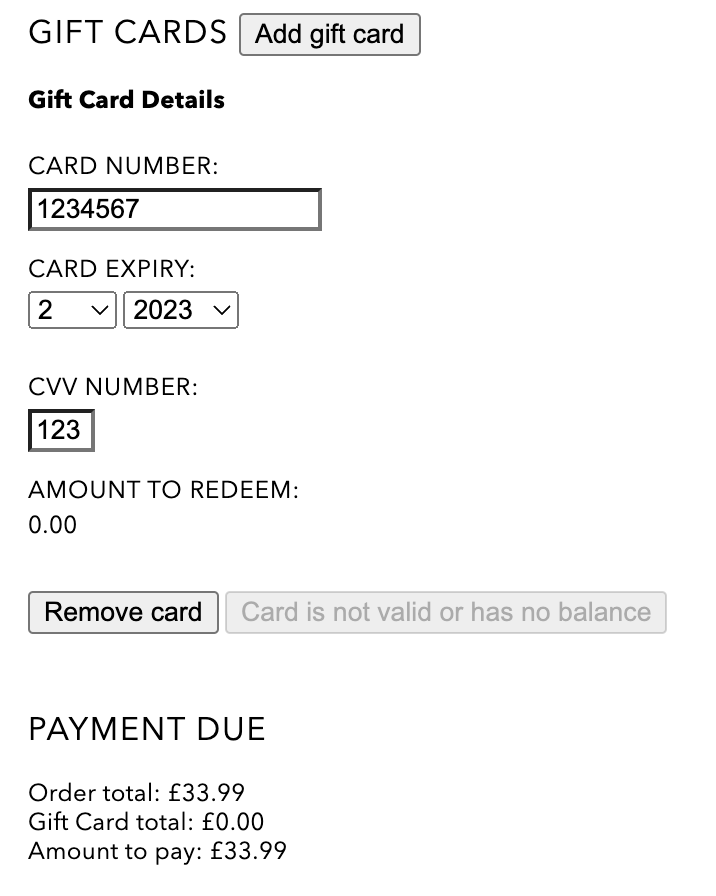Select the CVV number field
Viewport: 716px width, 896px height.
pos(61,430)
